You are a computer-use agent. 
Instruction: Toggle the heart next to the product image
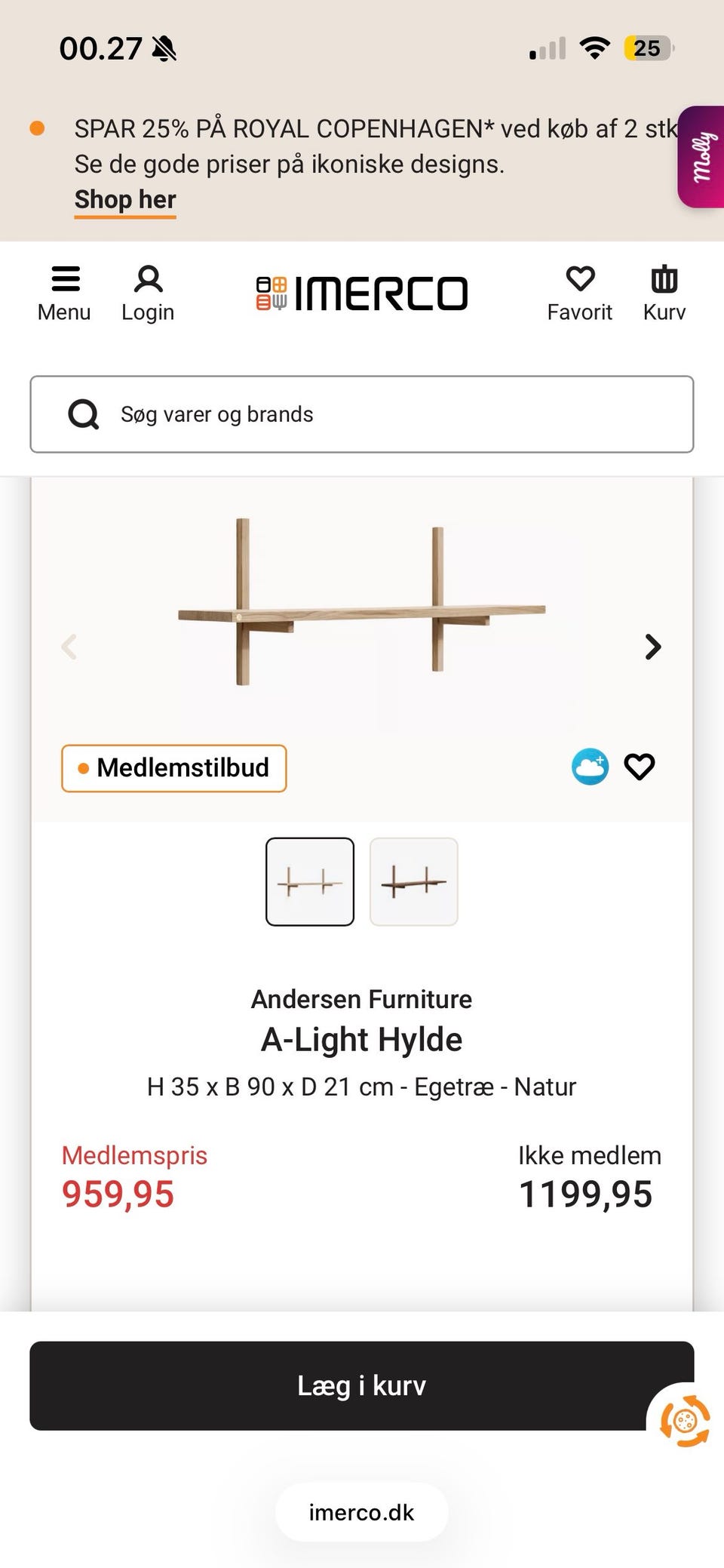pyautogui.click(x=640, y=767)
